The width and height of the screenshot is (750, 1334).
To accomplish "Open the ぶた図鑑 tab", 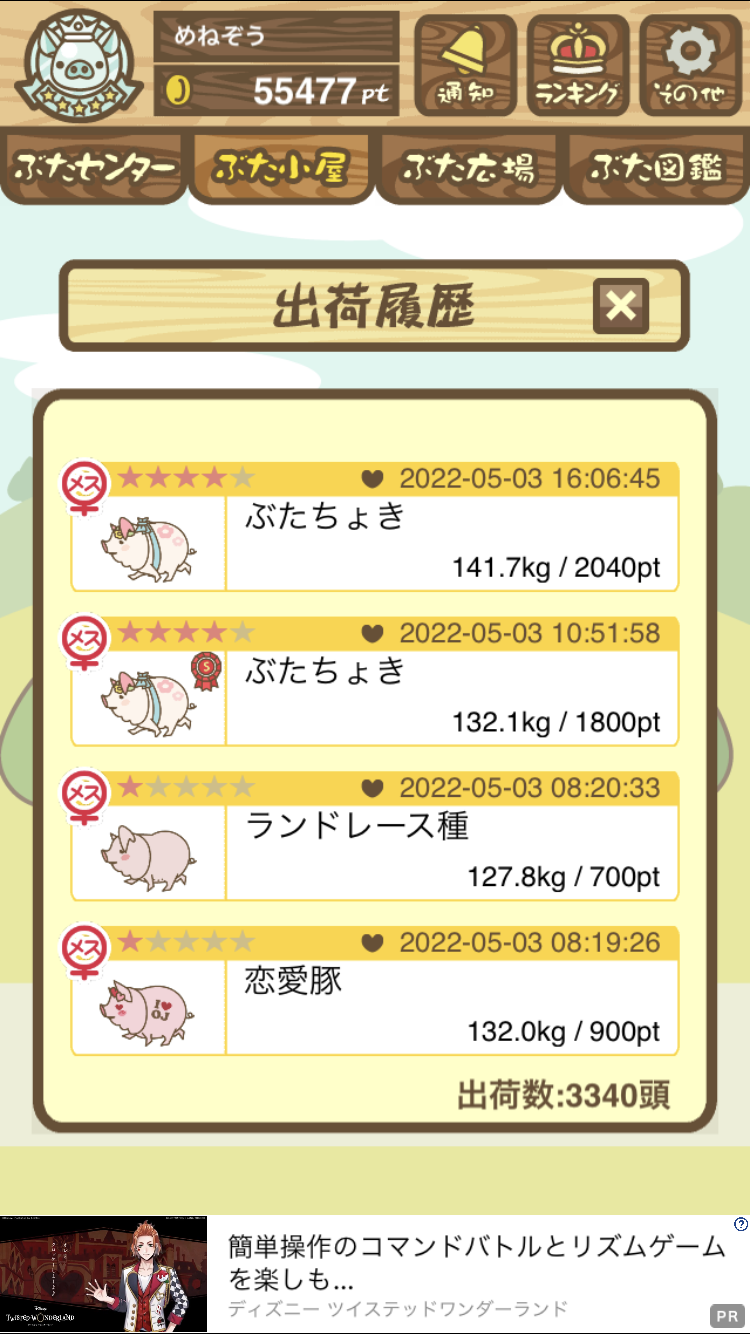I will point(656,168).
